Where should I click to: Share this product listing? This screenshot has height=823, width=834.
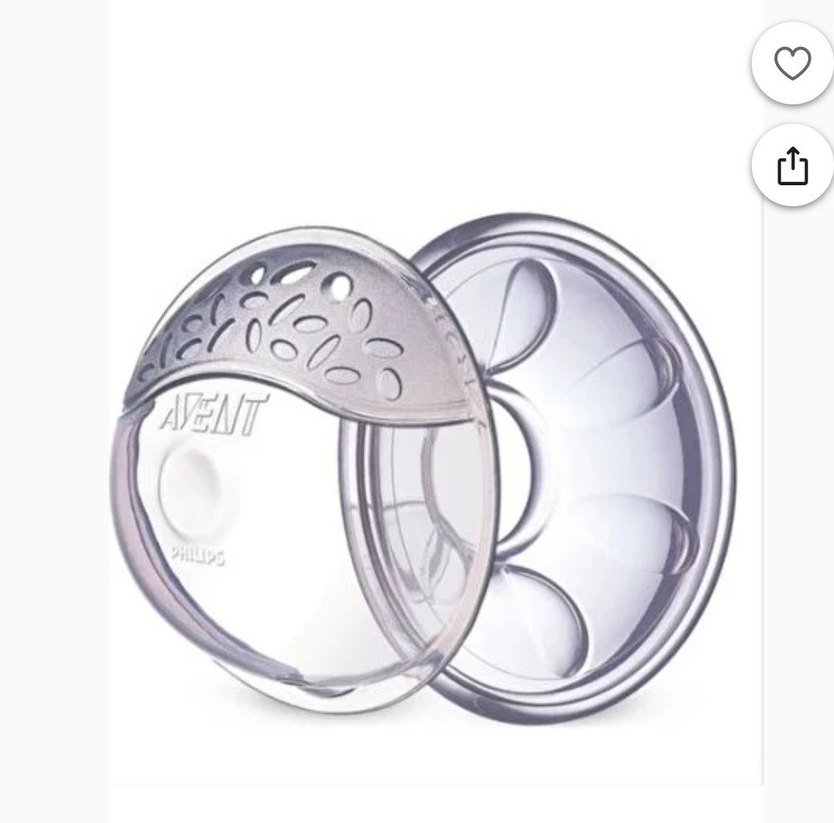point(792,165)
